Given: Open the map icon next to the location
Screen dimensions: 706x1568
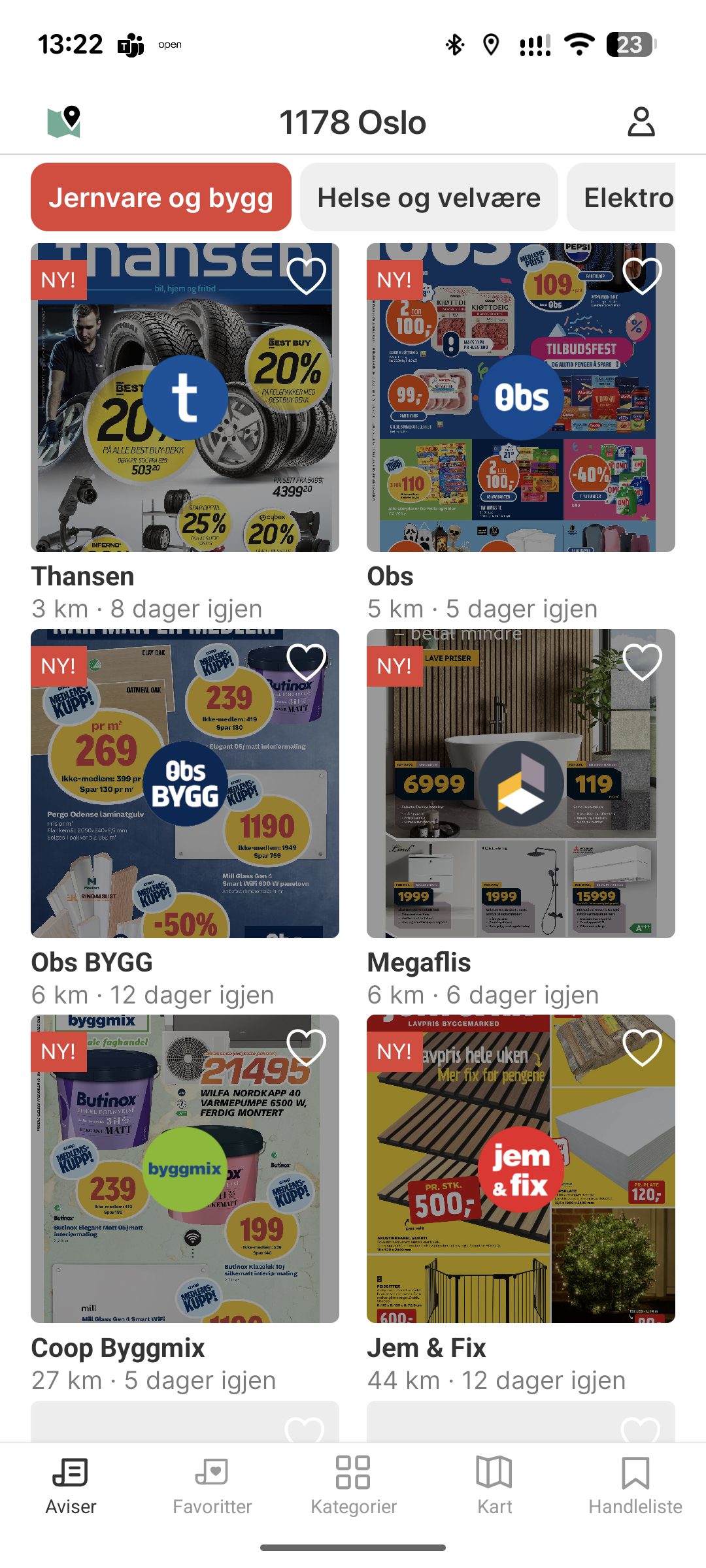Looking at the screenshot, I should tap(62, 122).
